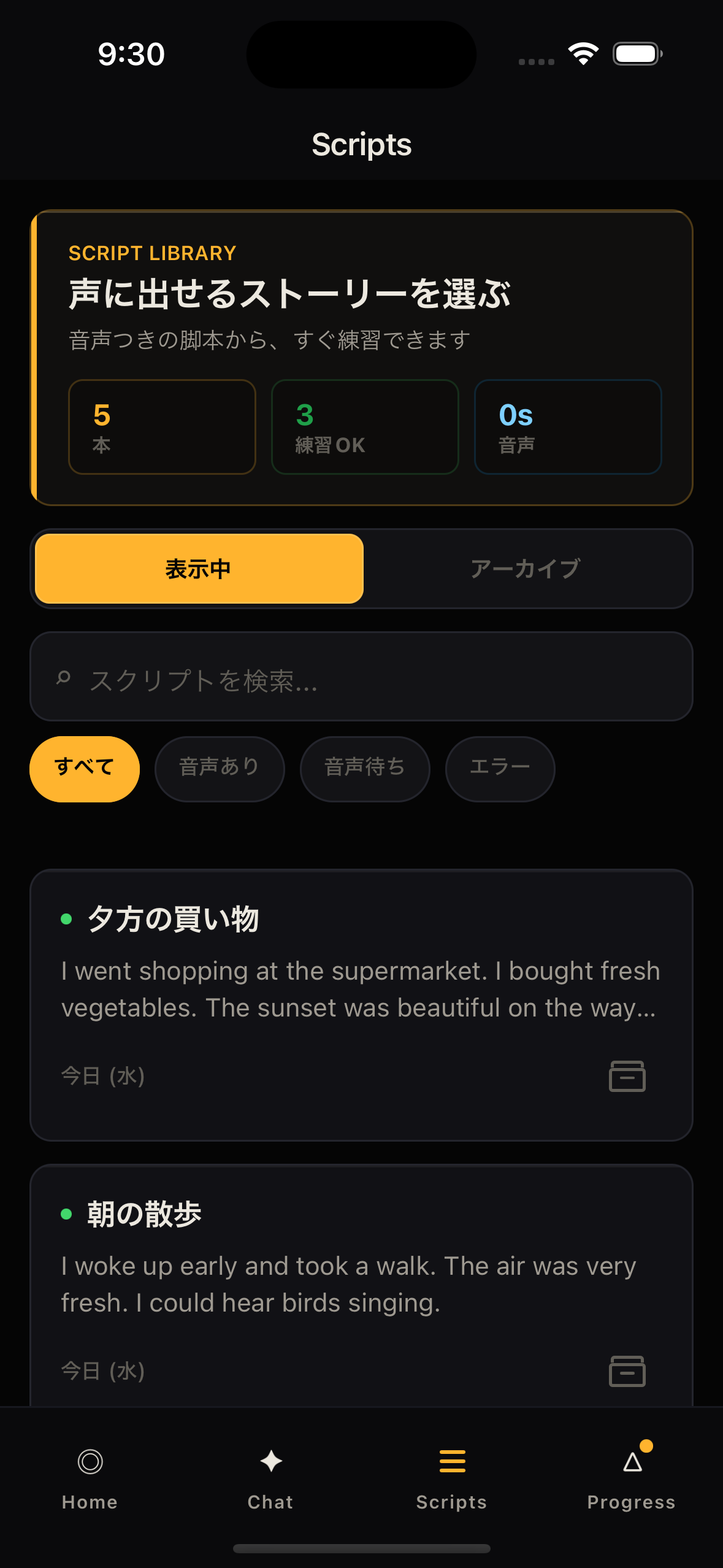Open the 朝の散歩 script card
Viewport: 723px width, 1568px height.
(361, 1286)
